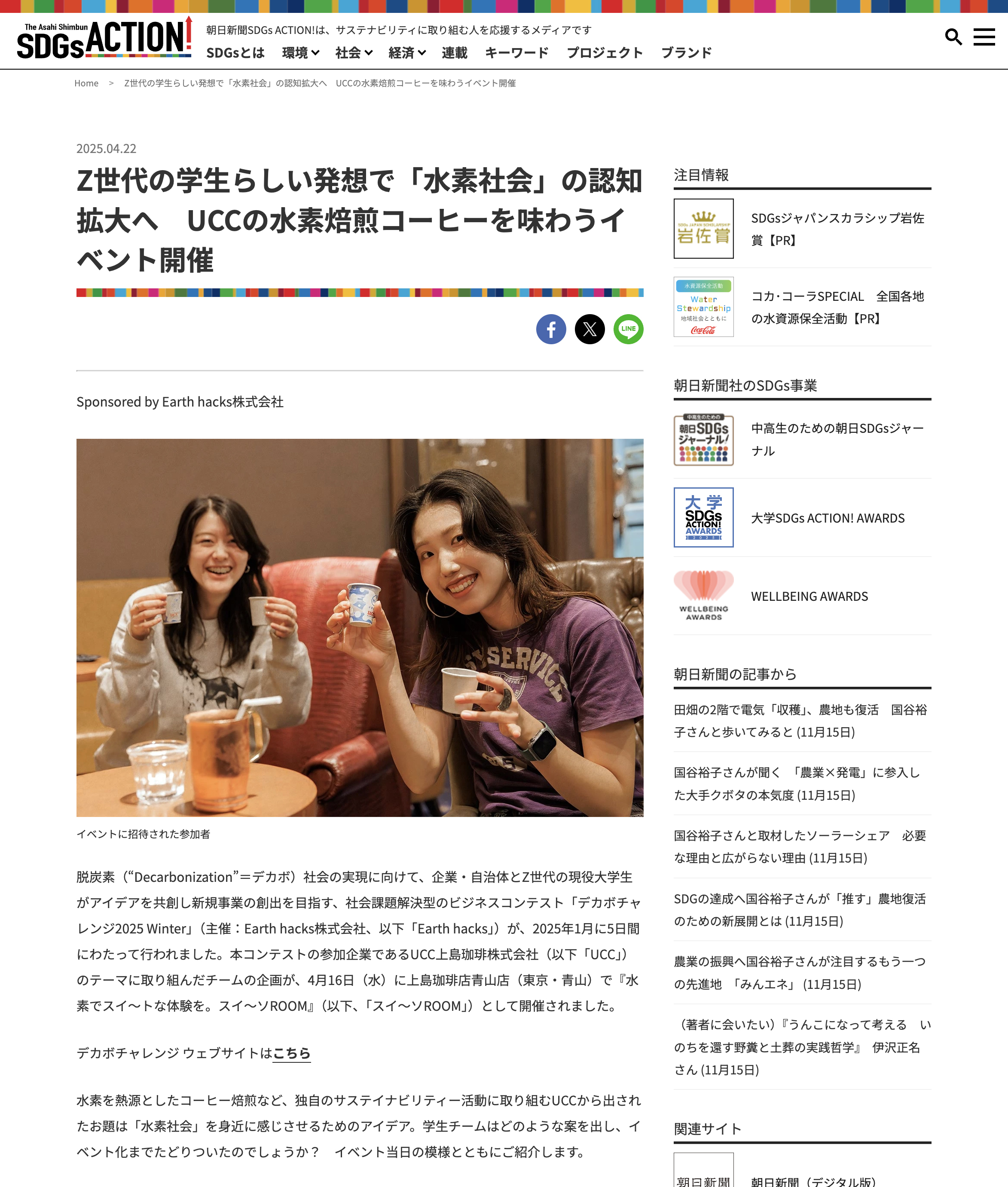Tap Home in the breadcrumb
The width and height of the screenshot is (1008, 1187).
point(86,83)
